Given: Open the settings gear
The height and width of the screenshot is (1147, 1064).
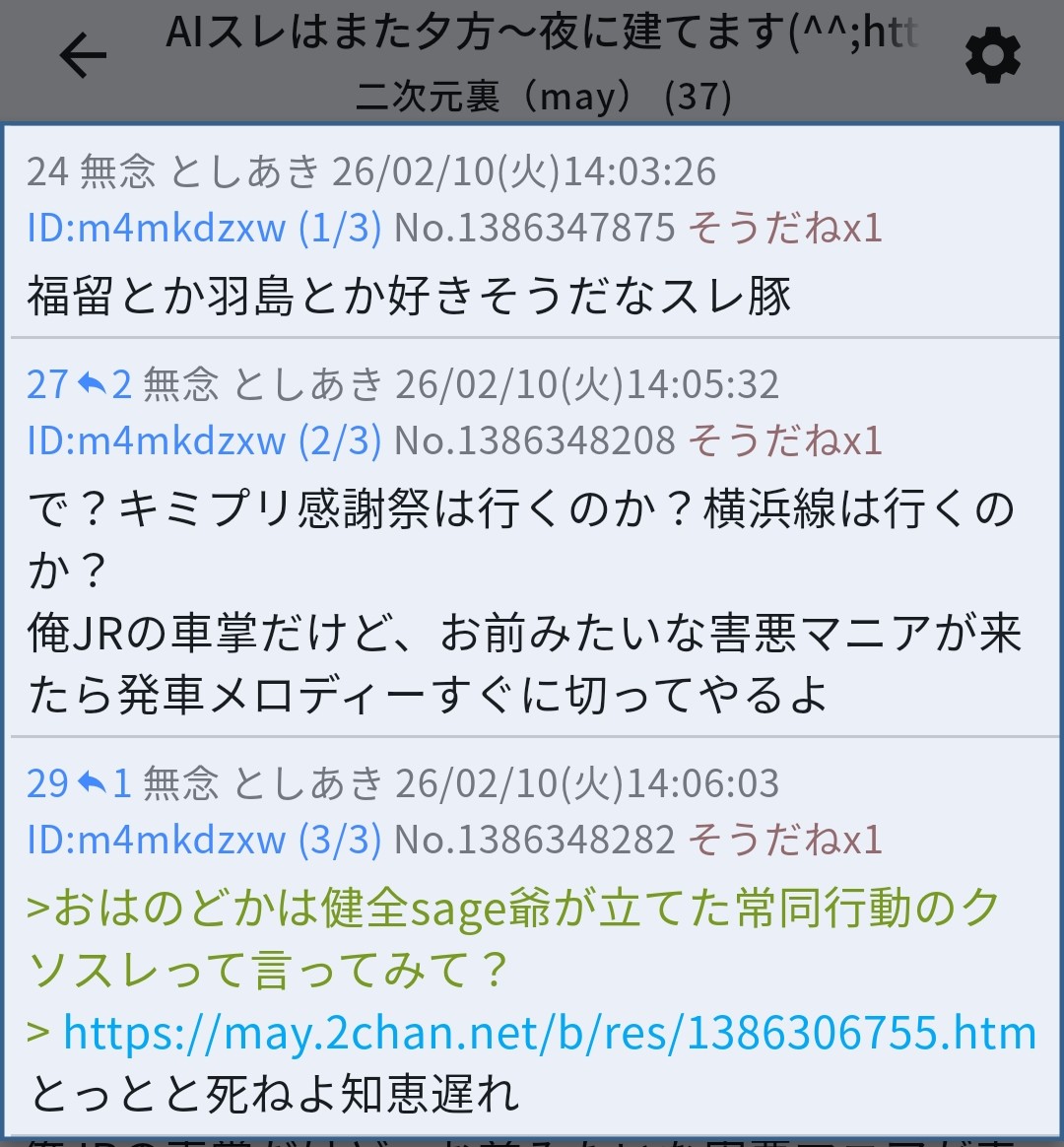Looking at the screenshot, I should pyautogui.click(x=991, y=57).
